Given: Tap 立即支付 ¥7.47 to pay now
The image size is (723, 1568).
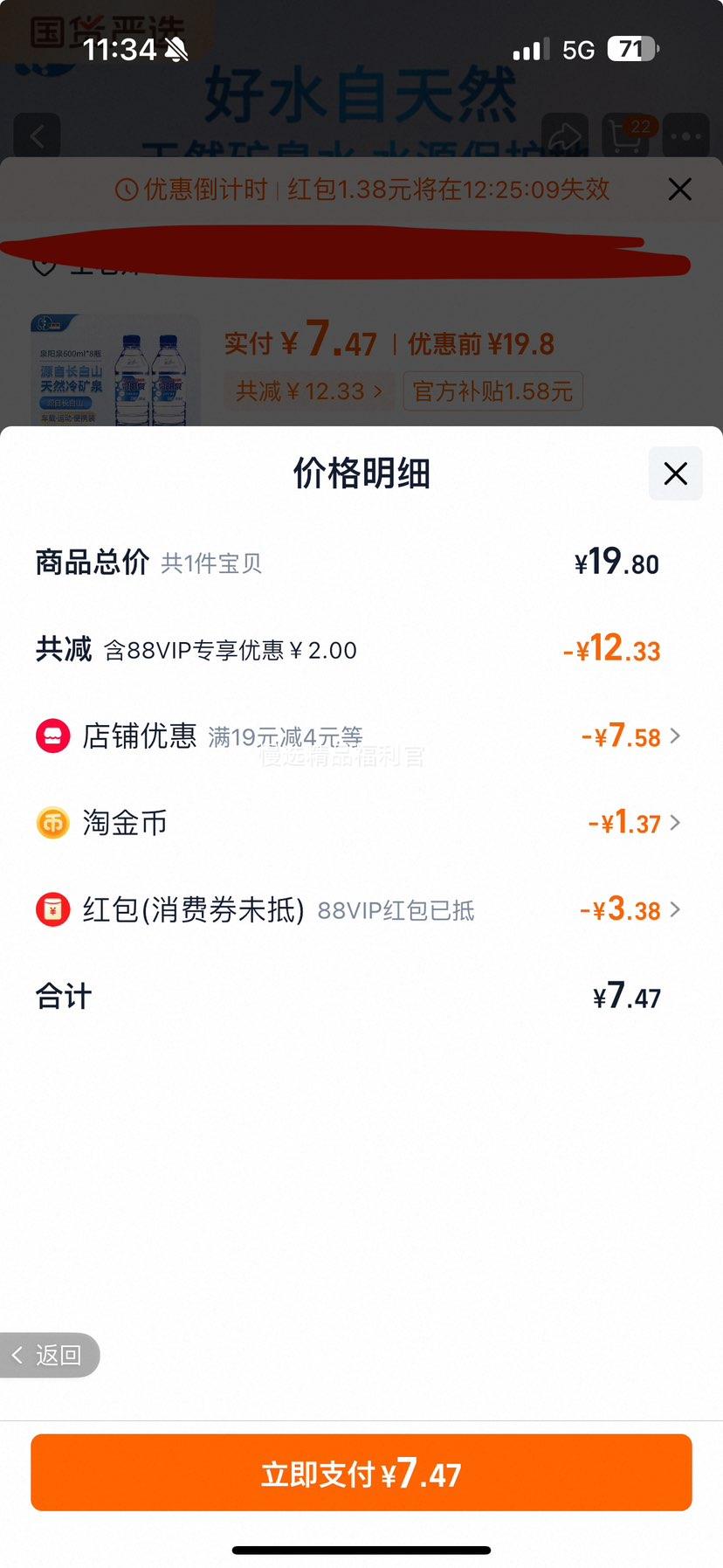Looking at the screenshot, I should click(361, 1473).
